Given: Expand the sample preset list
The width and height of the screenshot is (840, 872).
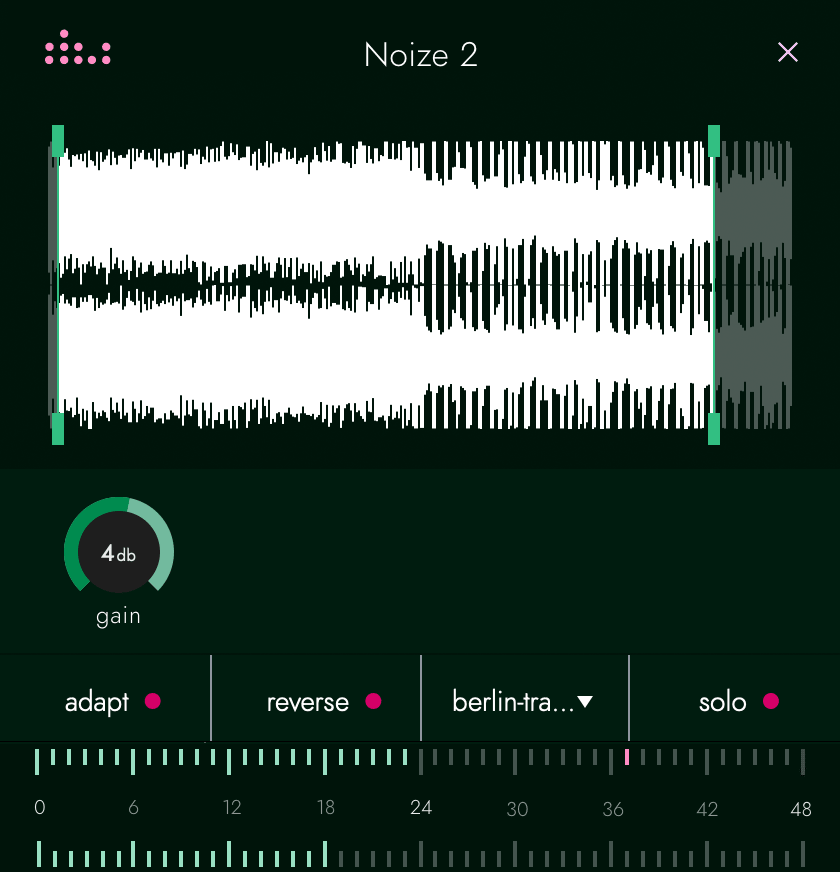Looking at the screenshot, I should [x=525, y=702].
